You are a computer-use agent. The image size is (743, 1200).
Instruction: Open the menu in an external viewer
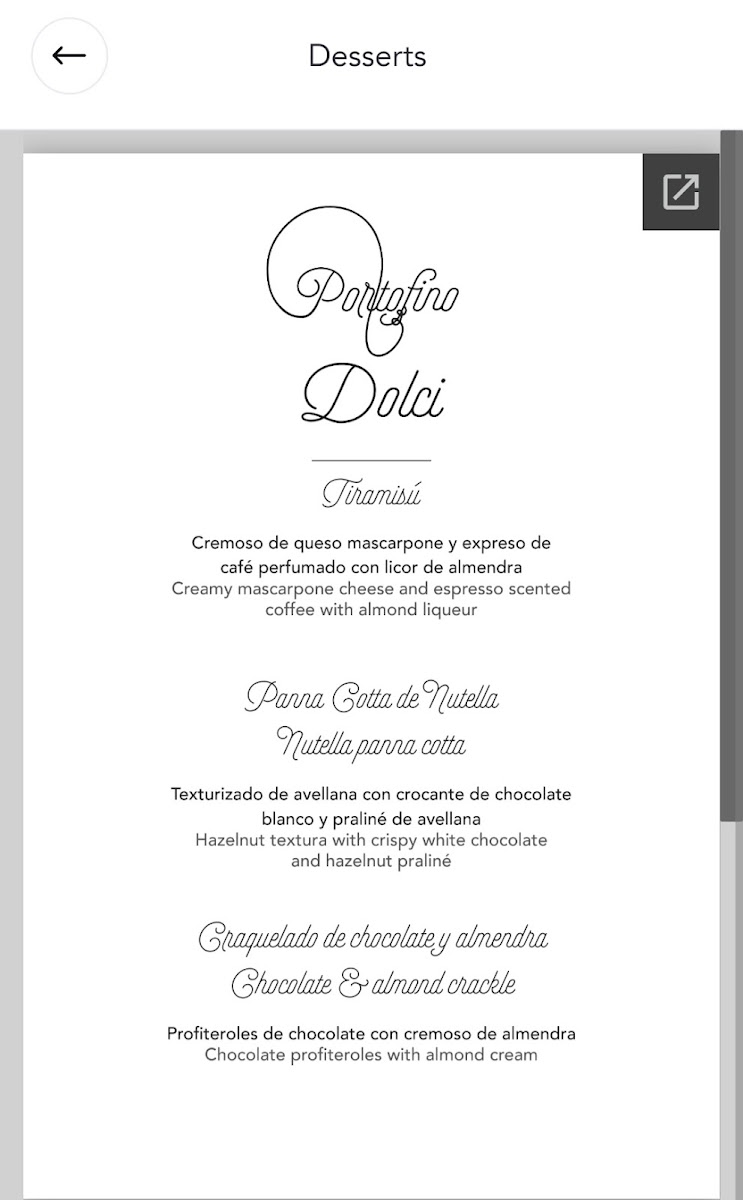(681, 191)
